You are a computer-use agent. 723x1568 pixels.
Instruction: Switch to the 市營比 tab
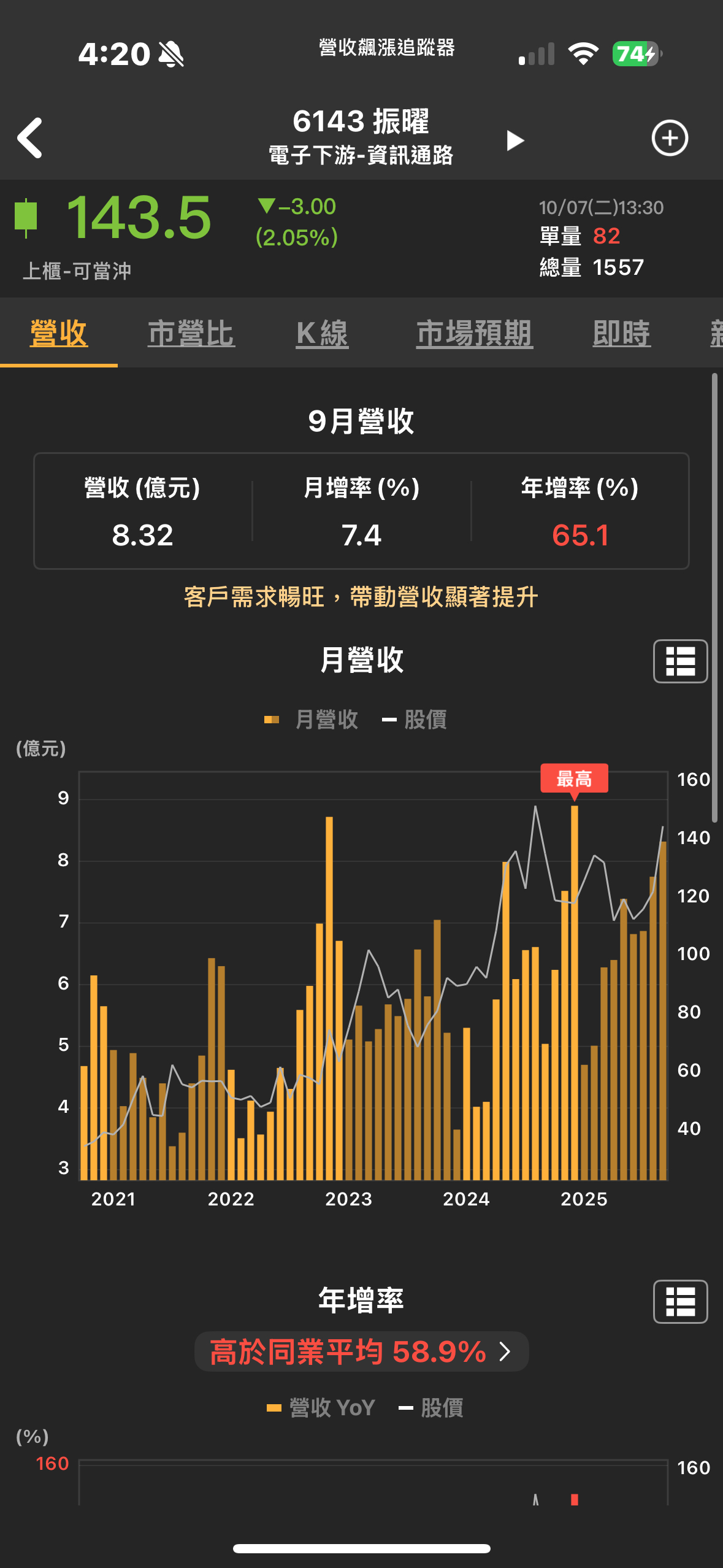click(x=191, y=334)
